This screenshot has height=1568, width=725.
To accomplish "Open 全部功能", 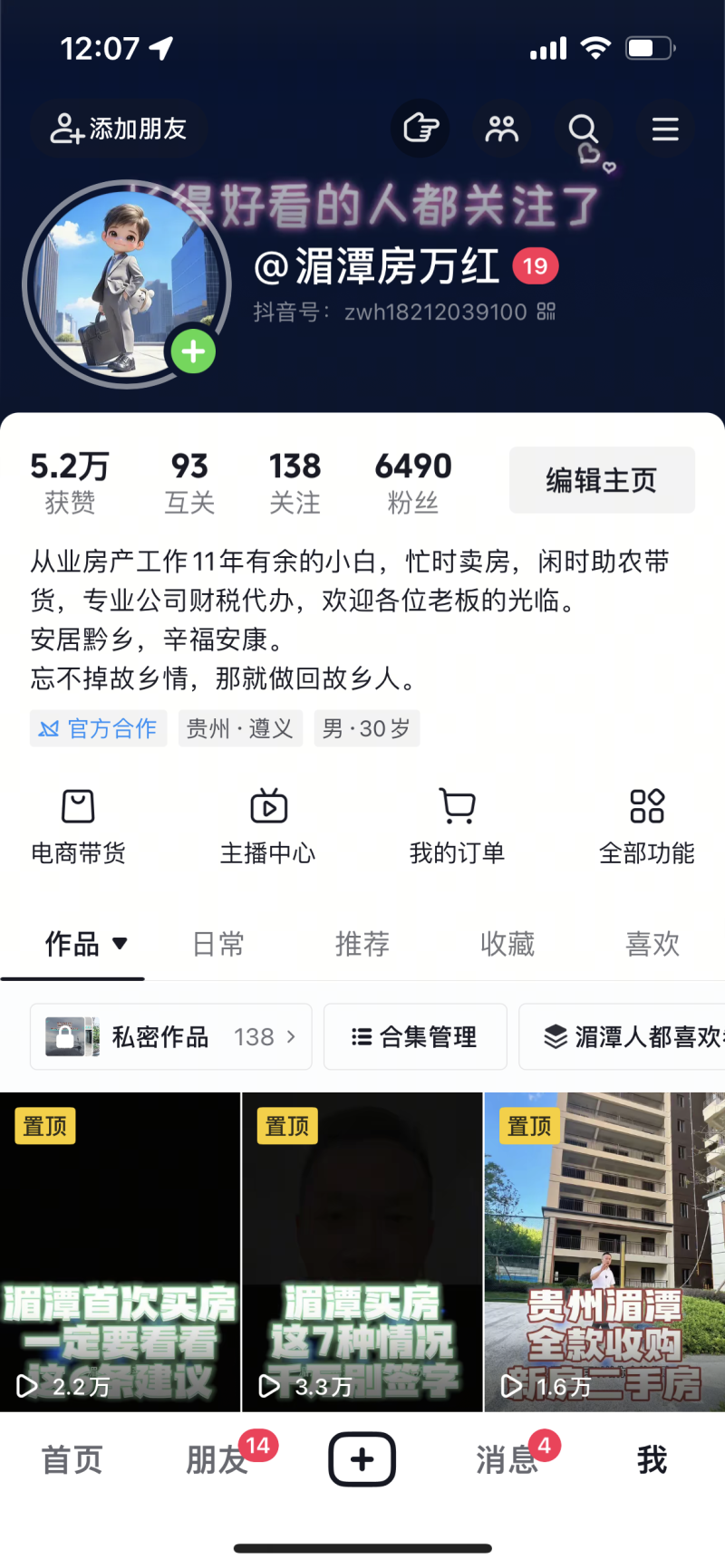I will point(646,826).
